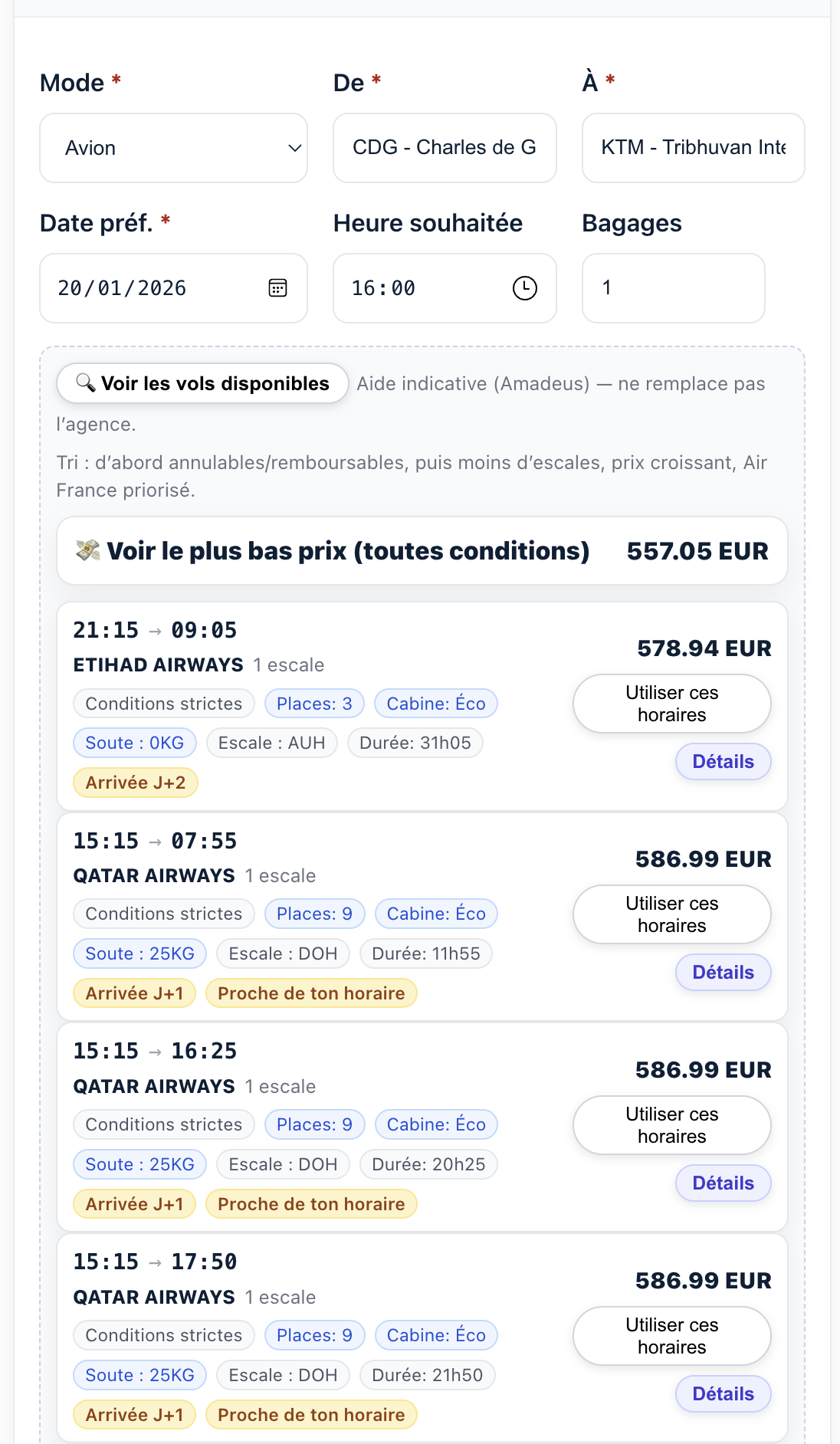Expand Détails for the 20h25 Qatar flight
This screenshot has width=840, height=1444.
723,1183
